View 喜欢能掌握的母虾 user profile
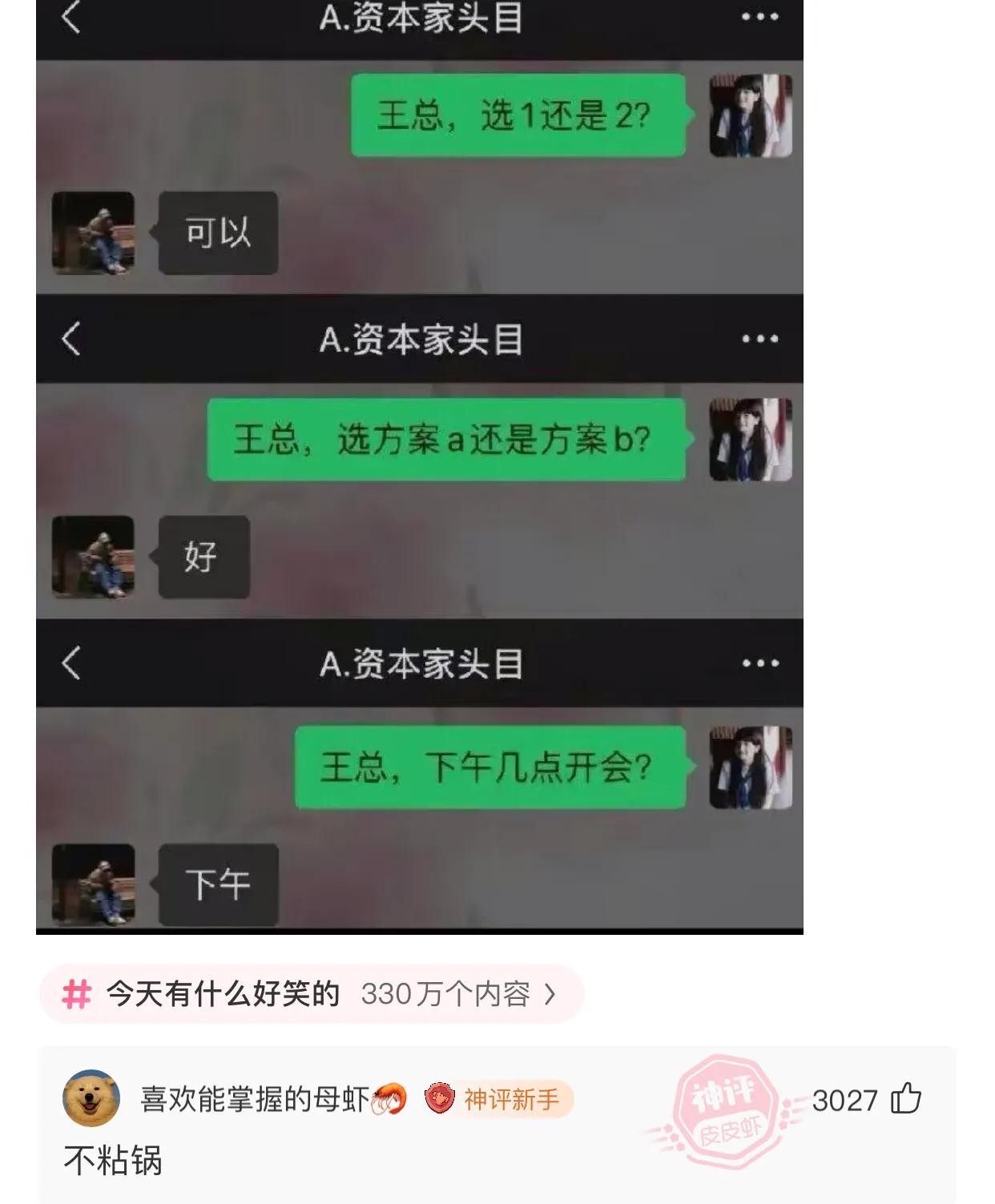The width and height of the screenshot is (995, 1204). 255,1099
